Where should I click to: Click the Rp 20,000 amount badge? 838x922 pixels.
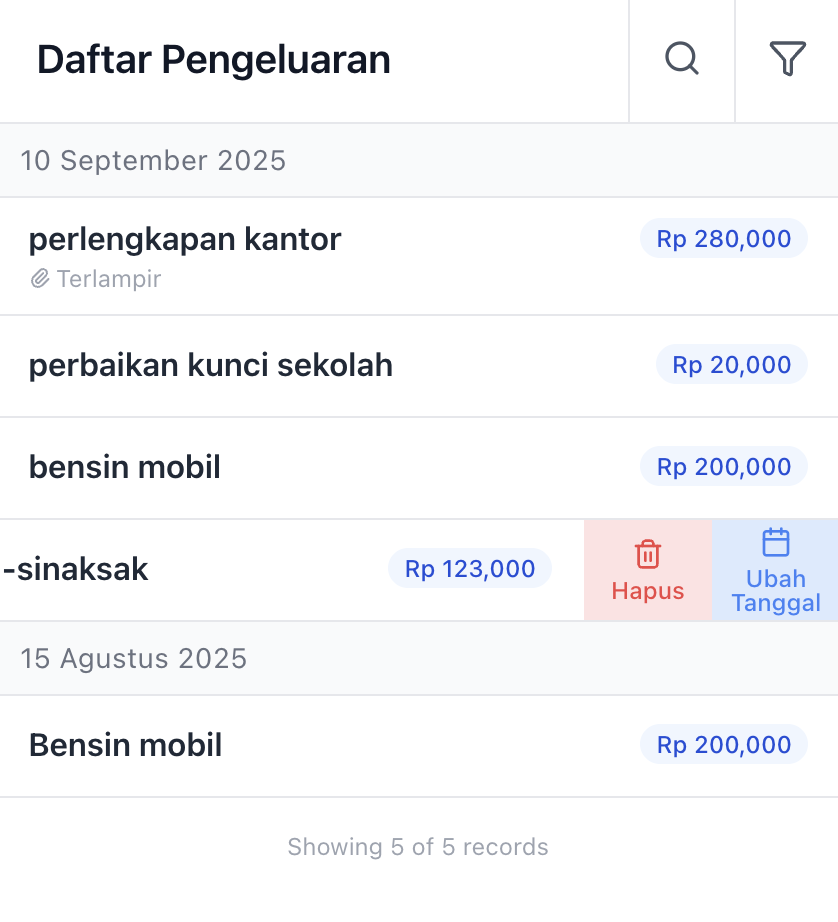click(x=730, y=364)
